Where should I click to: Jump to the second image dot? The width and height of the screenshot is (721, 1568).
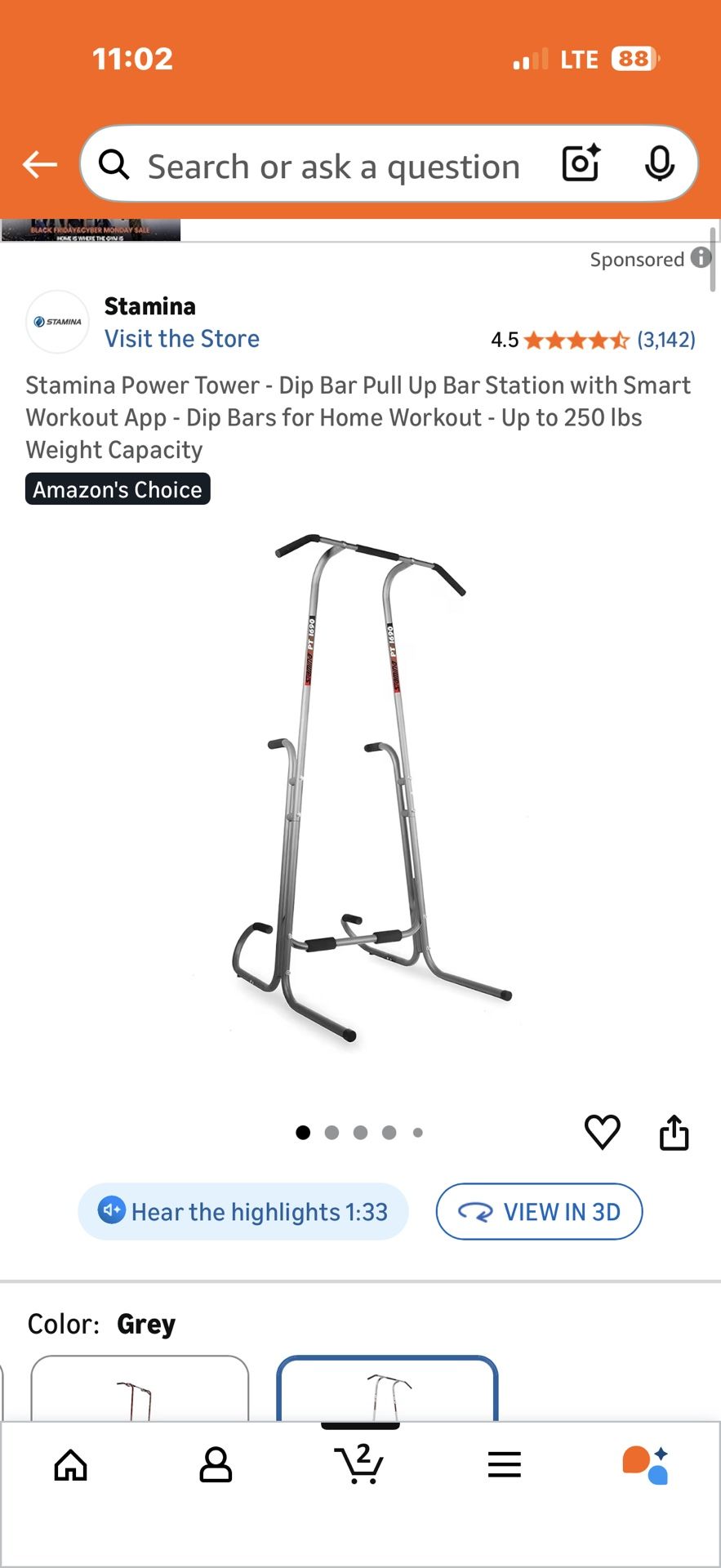[332, 1132]
